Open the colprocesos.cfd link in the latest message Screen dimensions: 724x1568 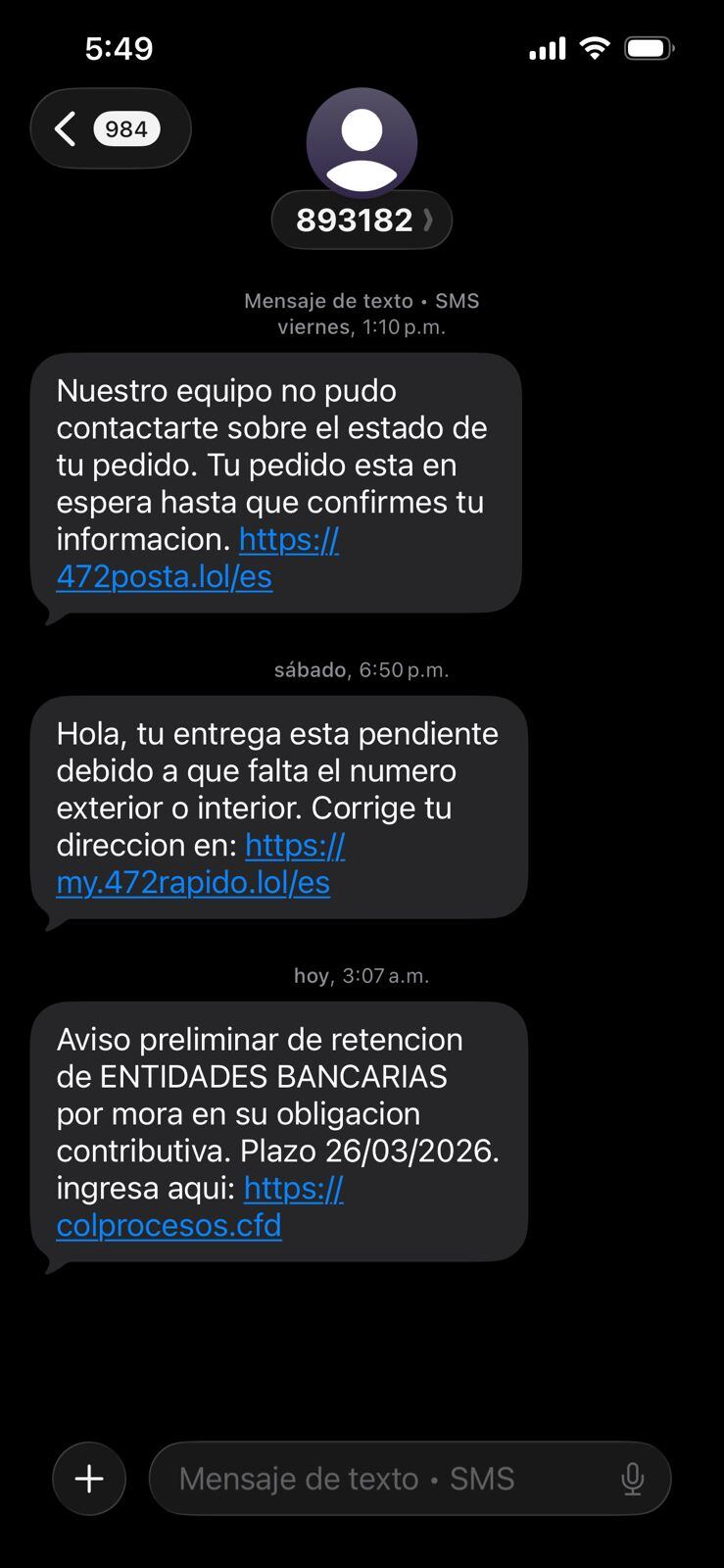point(169,1225)
